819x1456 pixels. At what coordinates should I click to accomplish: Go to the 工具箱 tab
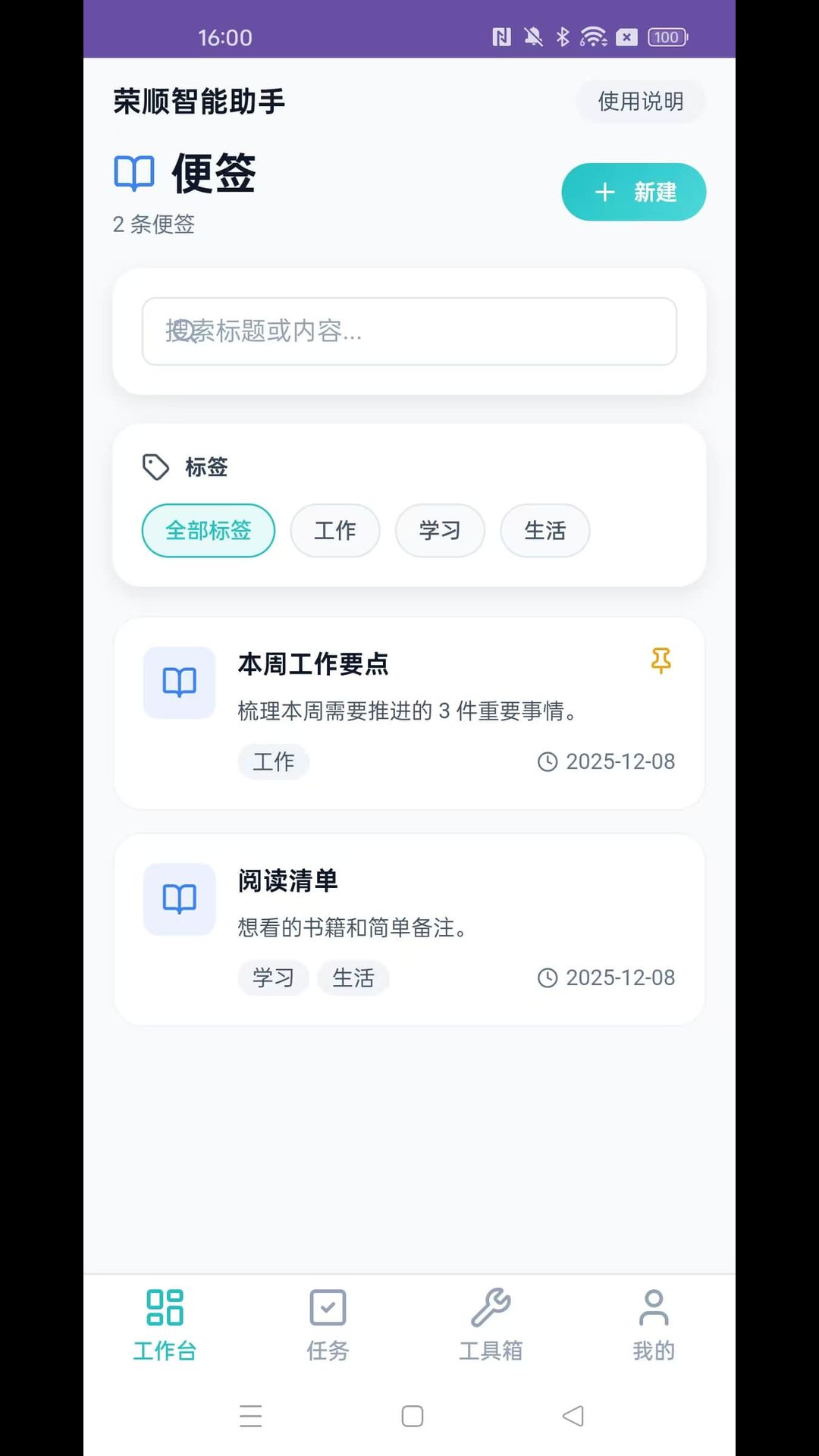point(491,1324)
